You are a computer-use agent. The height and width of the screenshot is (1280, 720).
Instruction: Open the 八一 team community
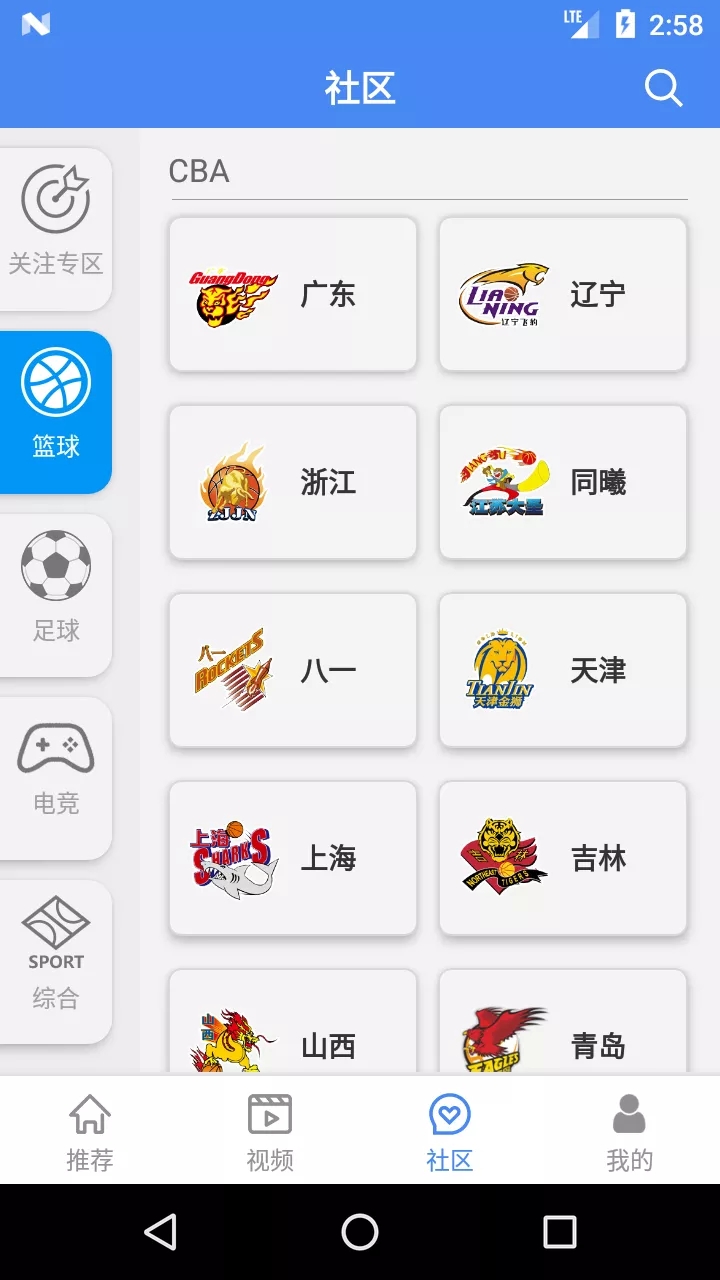[x=293, y=670]
